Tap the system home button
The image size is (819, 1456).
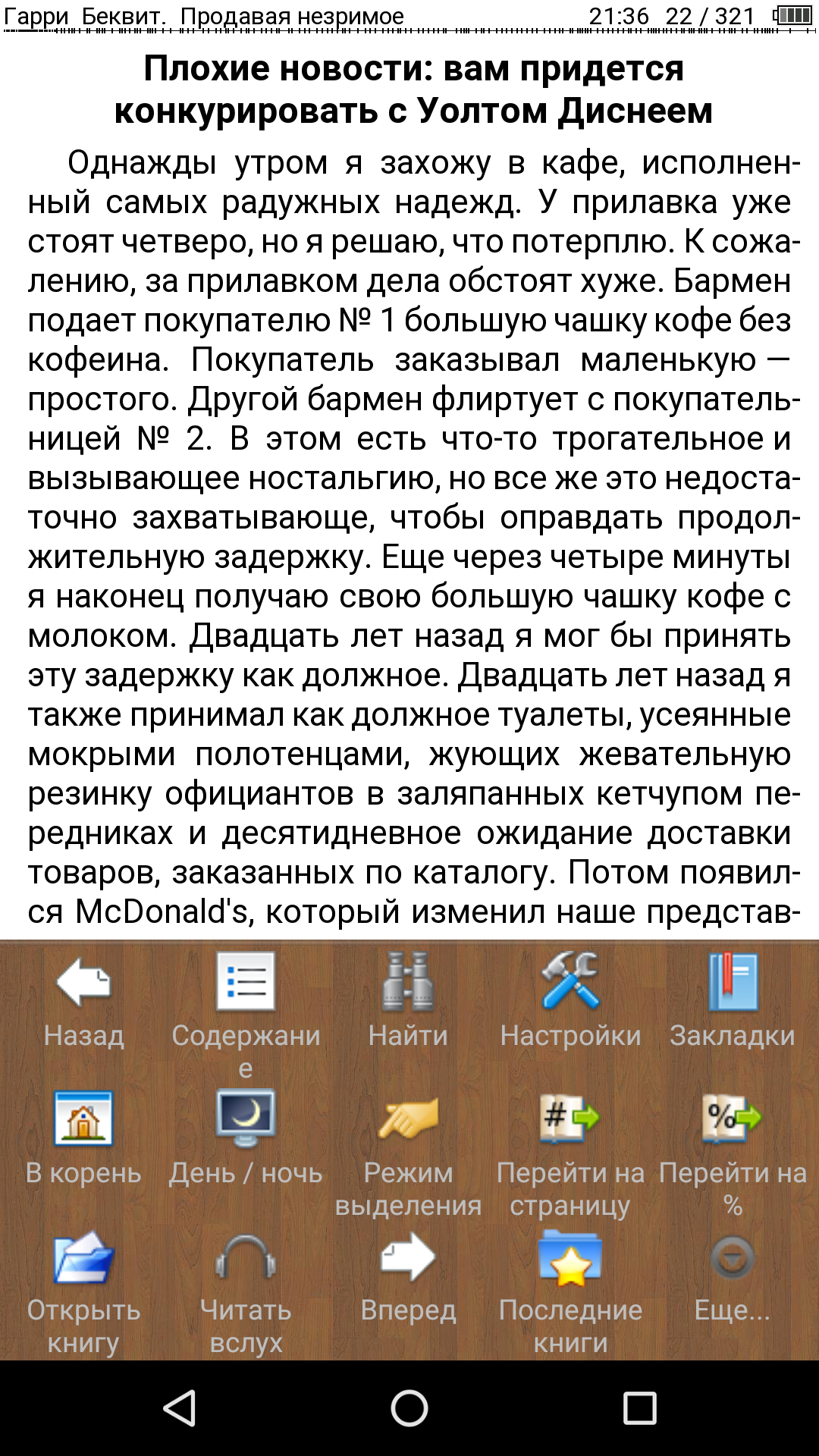click(x=409, y=1408)
